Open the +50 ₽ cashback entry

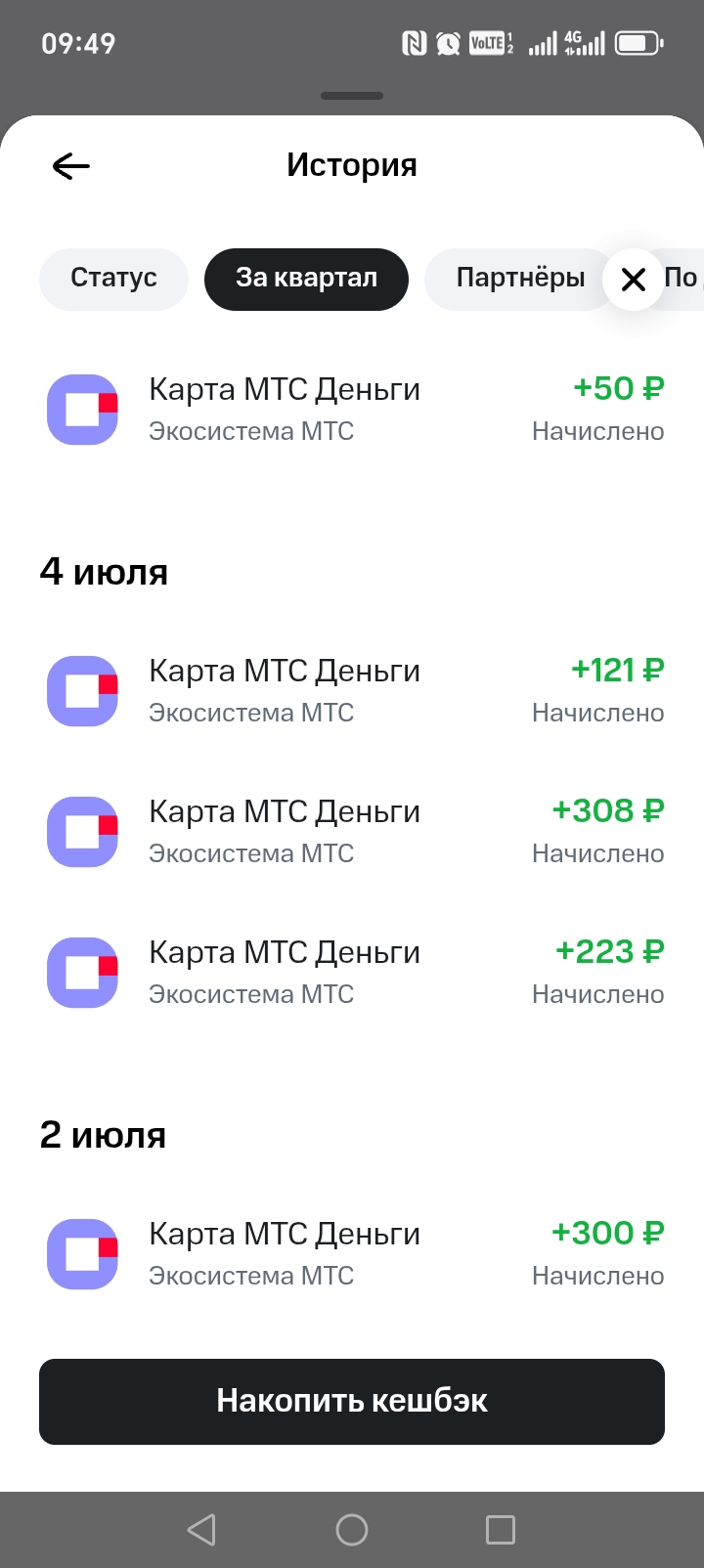pos(352,410)
